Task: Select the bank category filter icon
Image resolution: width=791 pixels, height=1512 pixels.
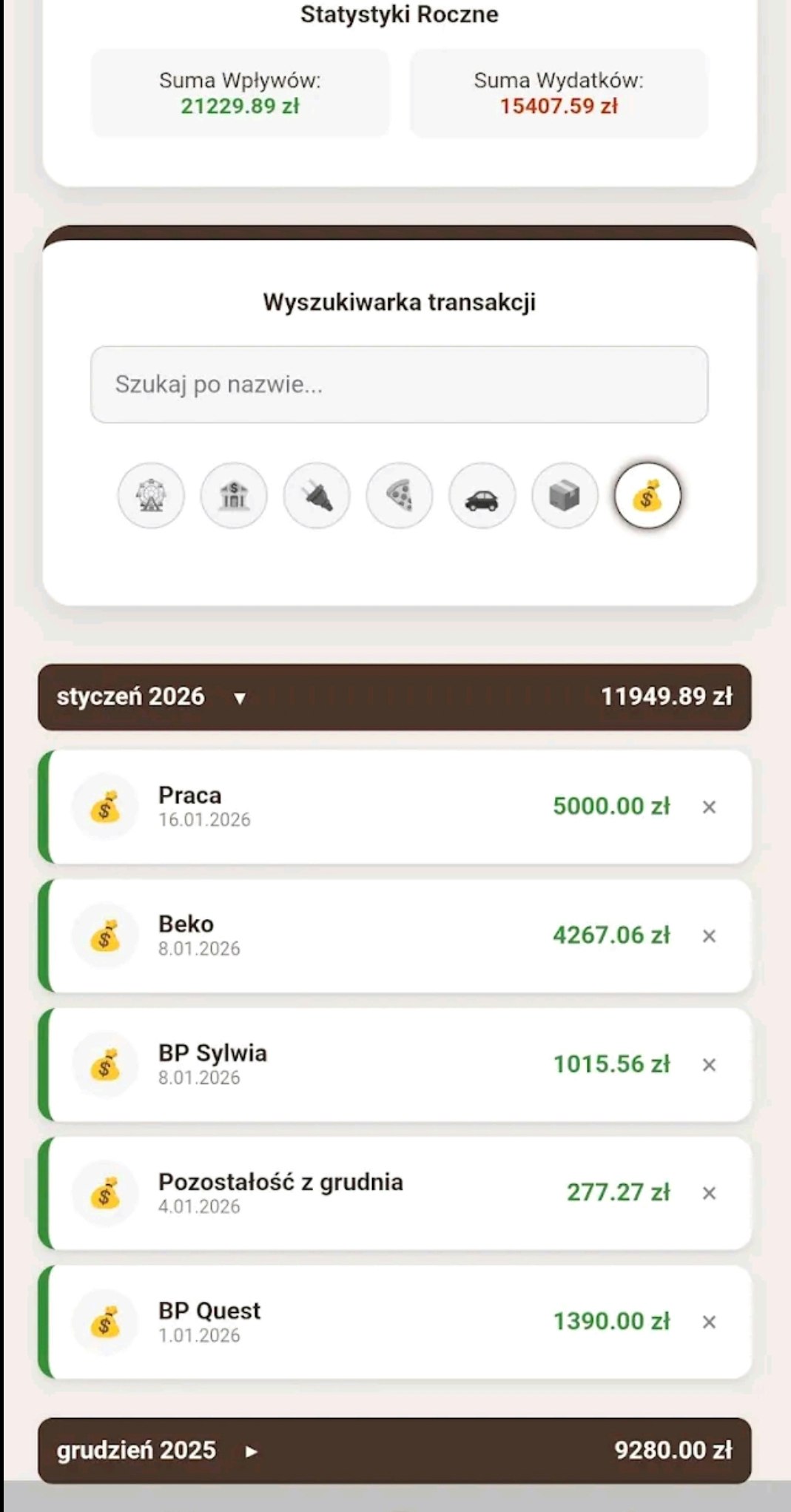Action: click(234, 495)
